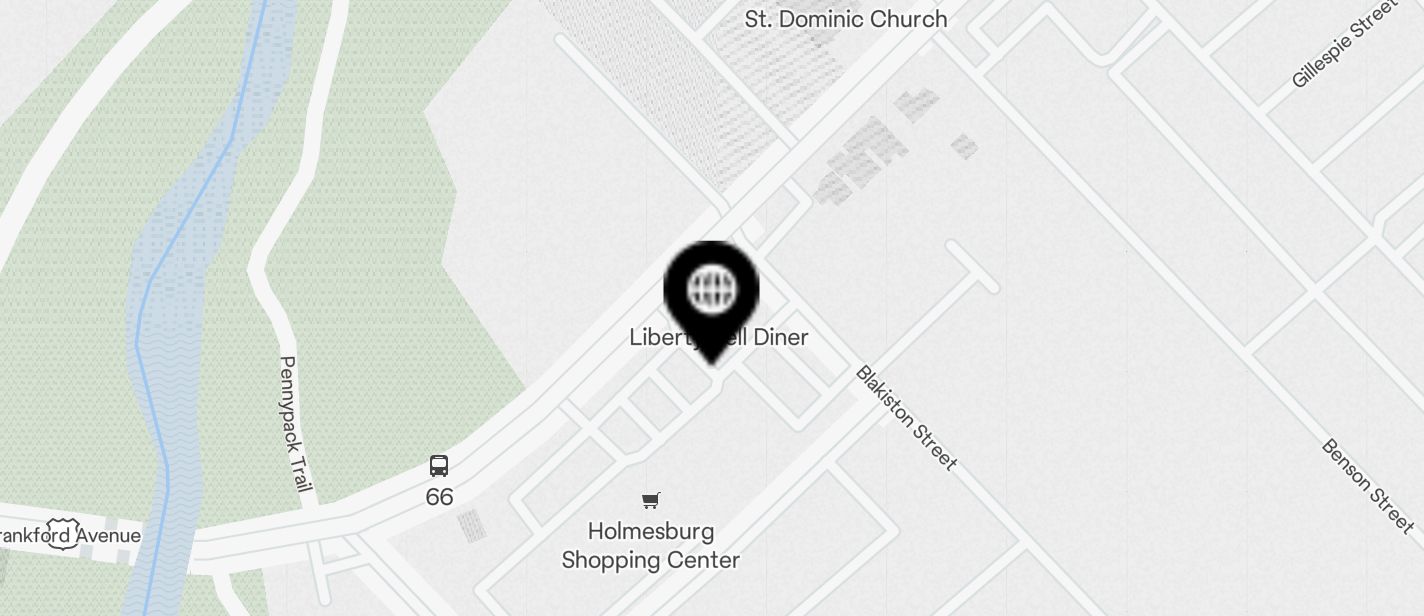
Task: Open the route 66 bus stop marker
Action: tap(439, 466)
